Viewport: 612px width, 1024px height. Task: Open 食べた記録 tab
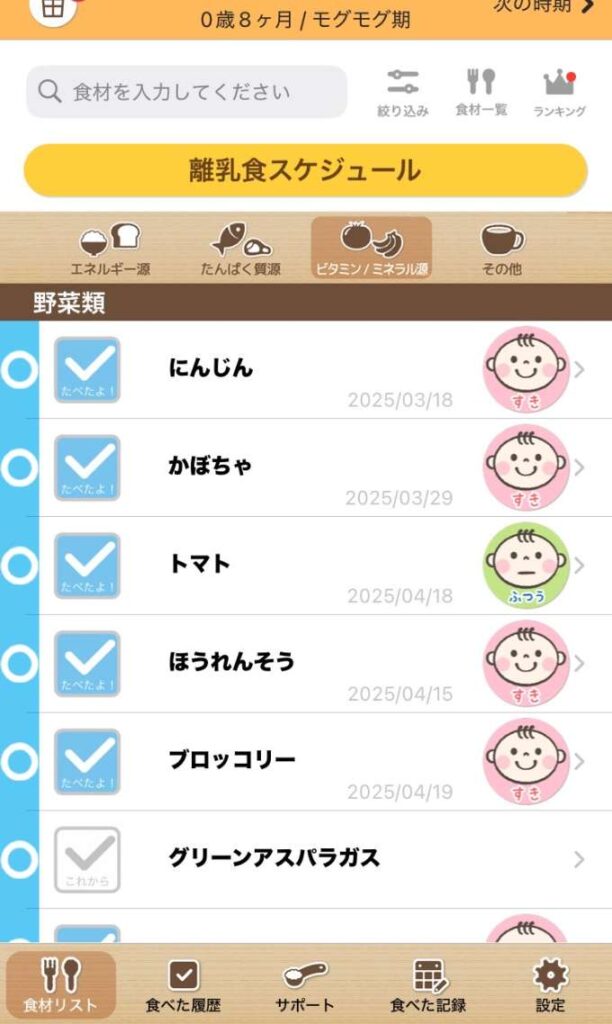point(428,985)
